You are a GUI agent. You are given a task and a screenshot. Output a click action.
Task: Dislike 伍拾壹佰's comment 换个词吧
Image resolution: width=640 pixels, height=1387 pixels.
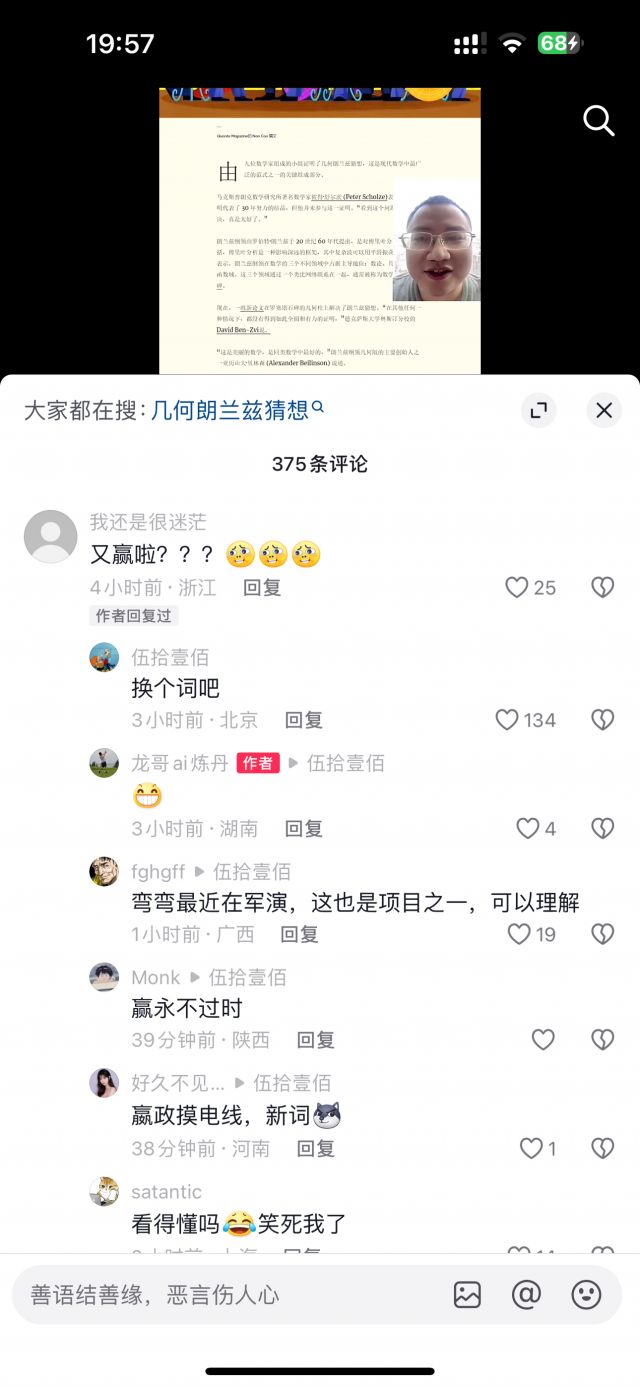(603, 720)
